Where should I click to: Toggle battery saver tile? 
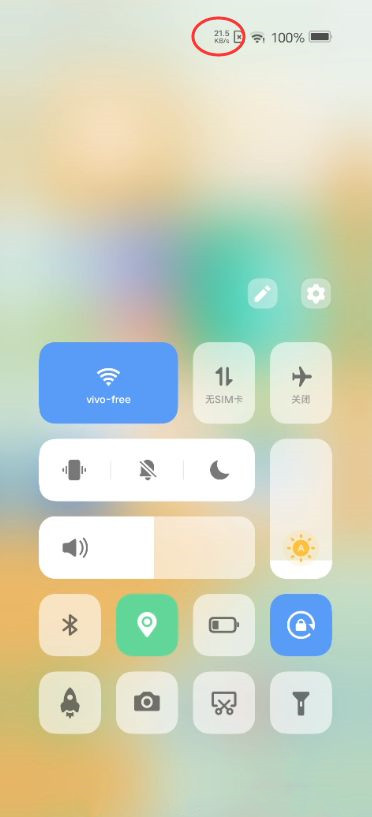224,625
